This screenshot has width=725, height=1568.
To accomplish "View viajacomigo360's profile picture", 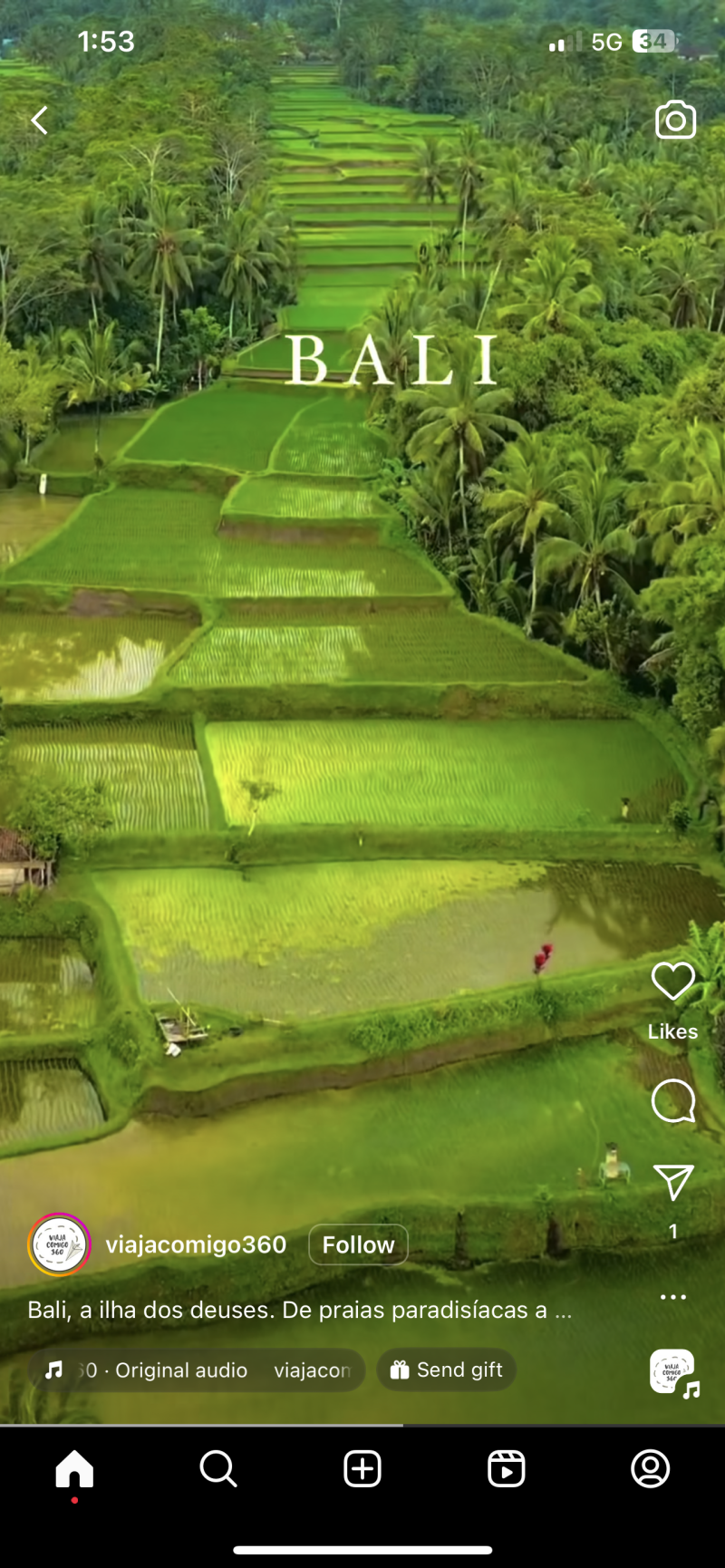I will tap(59, 1244).
